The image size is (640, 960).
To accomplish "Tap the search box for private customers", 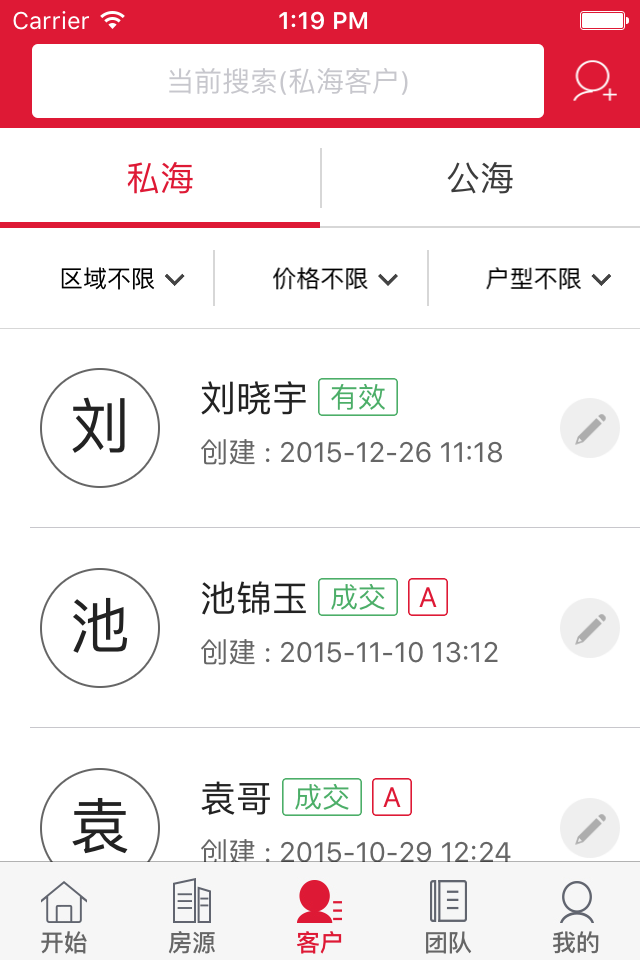I will pos(288,81).
